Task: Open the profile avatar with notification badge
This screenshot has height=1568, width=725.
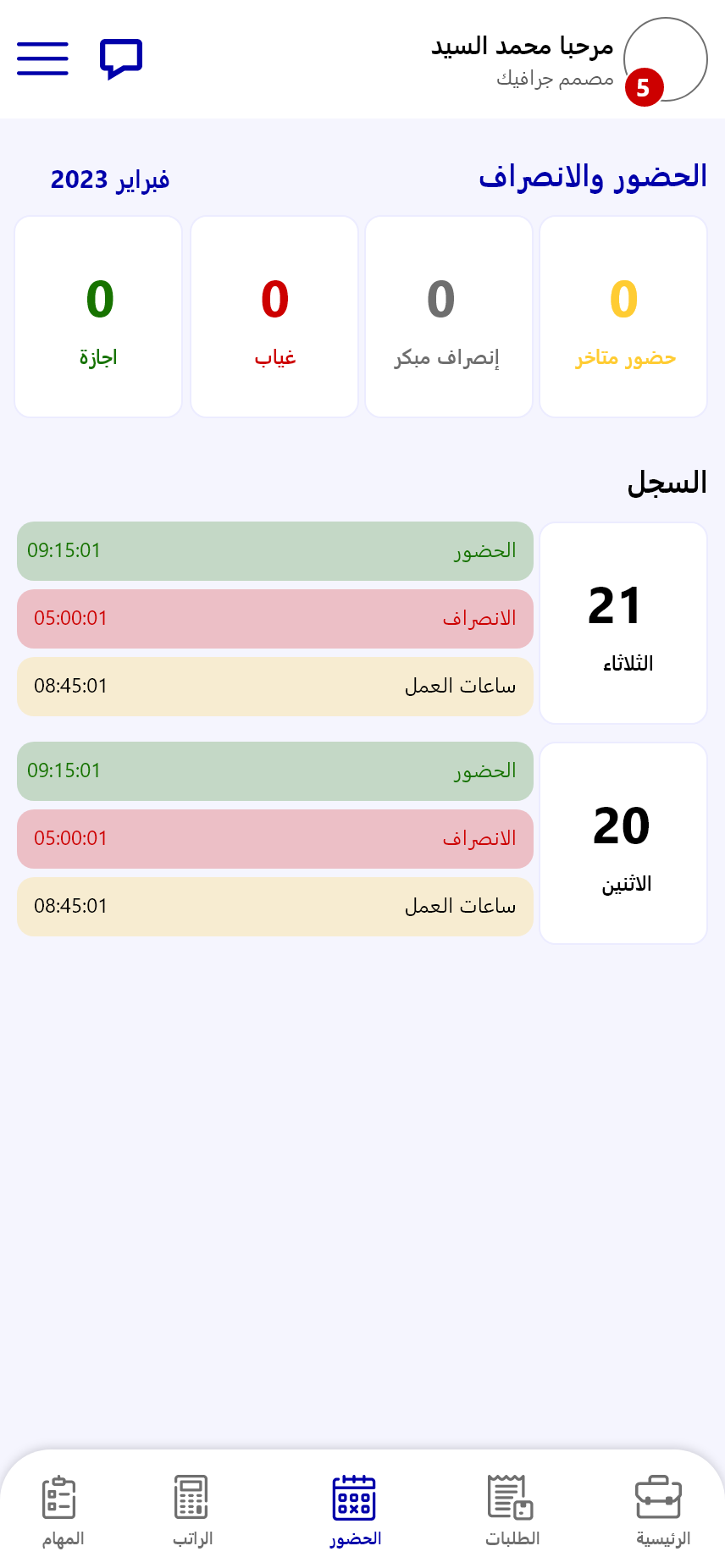Action: pyautogui.click(x=665, y=59)
